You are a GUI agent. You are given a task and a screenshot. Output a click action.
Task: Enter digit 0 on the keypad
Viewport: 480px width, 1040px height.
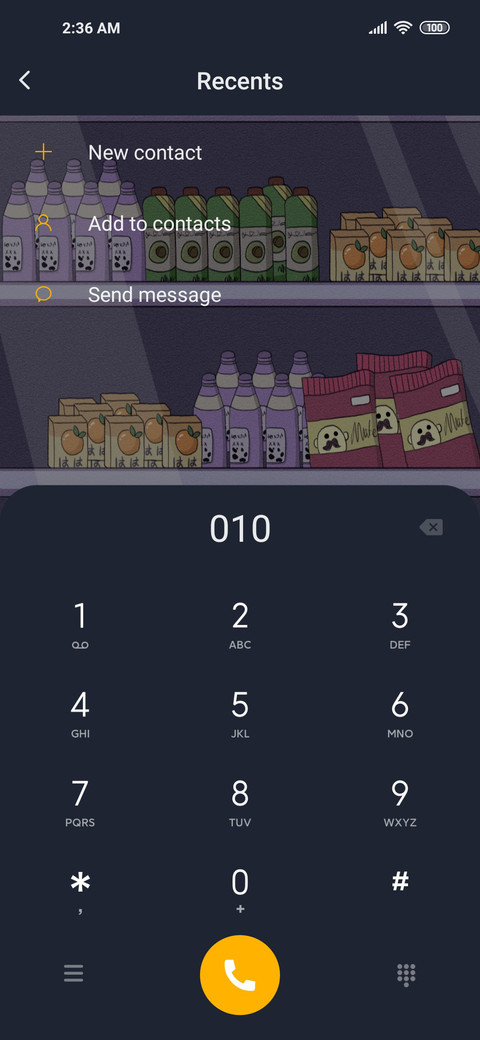[240, 891]
